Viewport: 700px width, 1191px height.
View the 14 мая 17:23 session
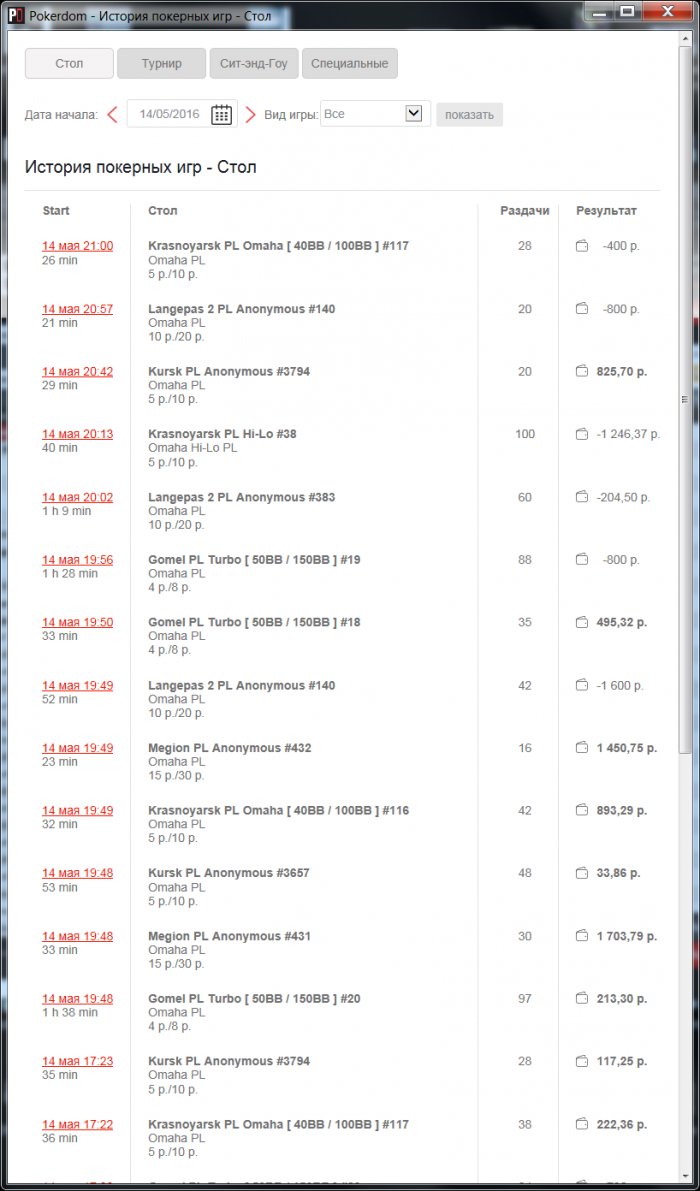77,1061
